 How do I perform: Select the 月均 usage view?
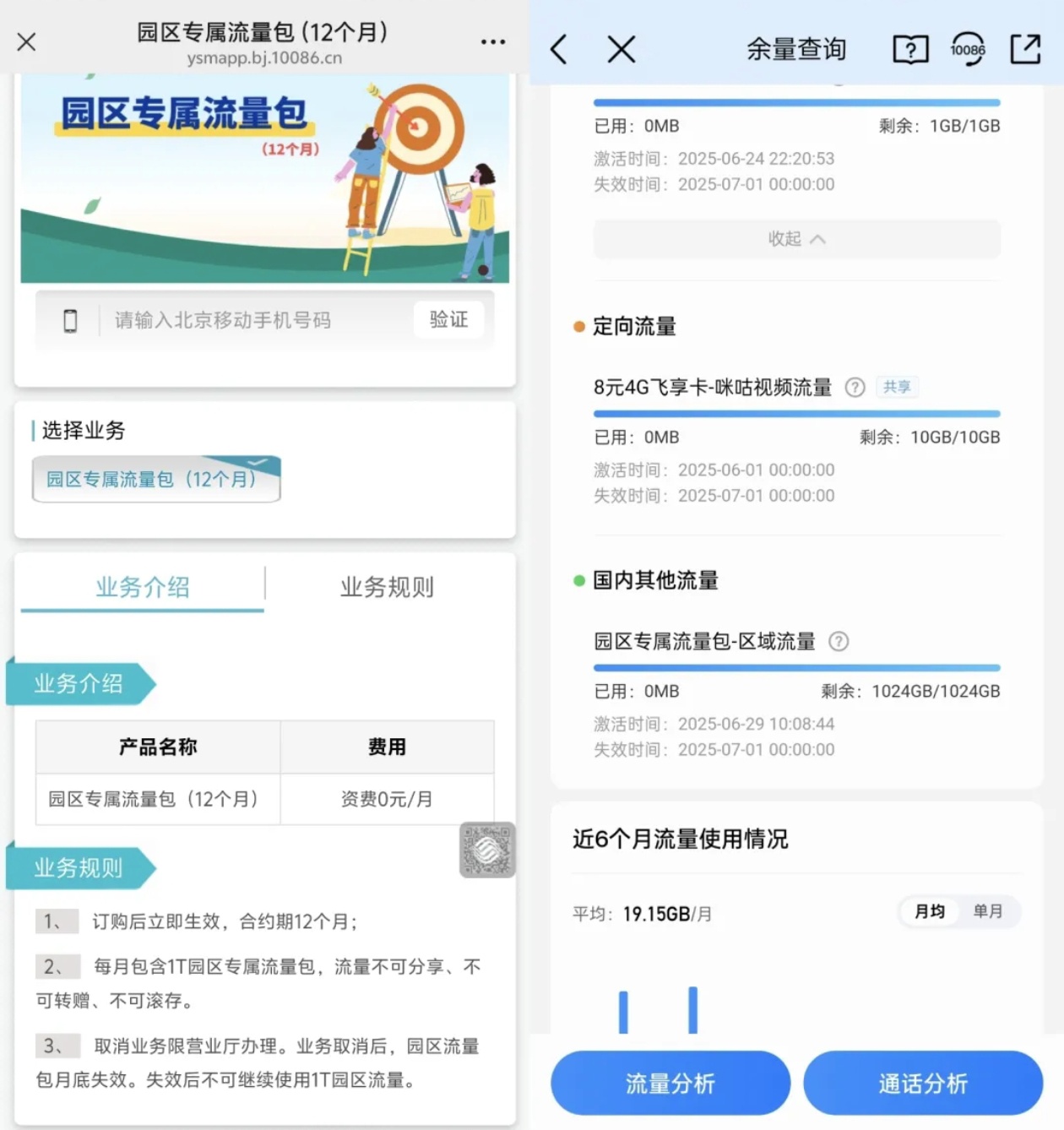(930, 911)
